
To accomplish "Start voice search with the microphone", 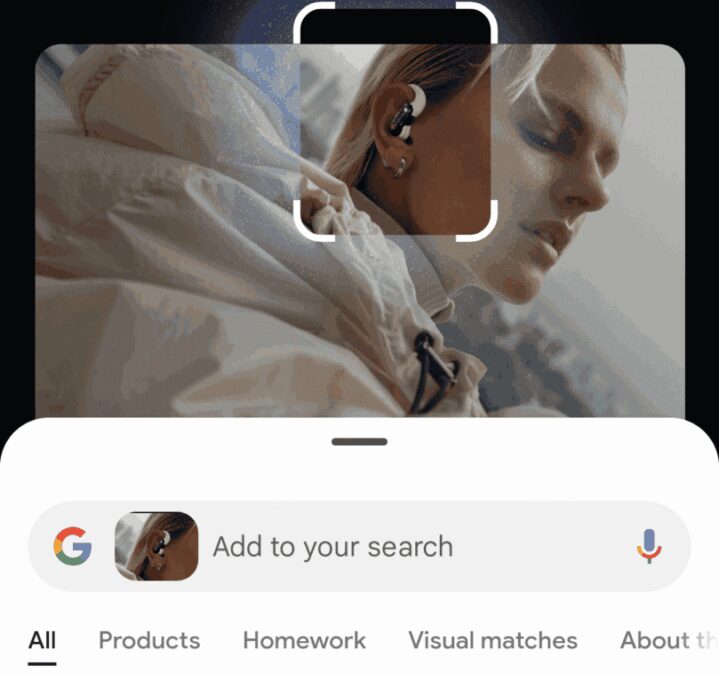I will 649,546.
